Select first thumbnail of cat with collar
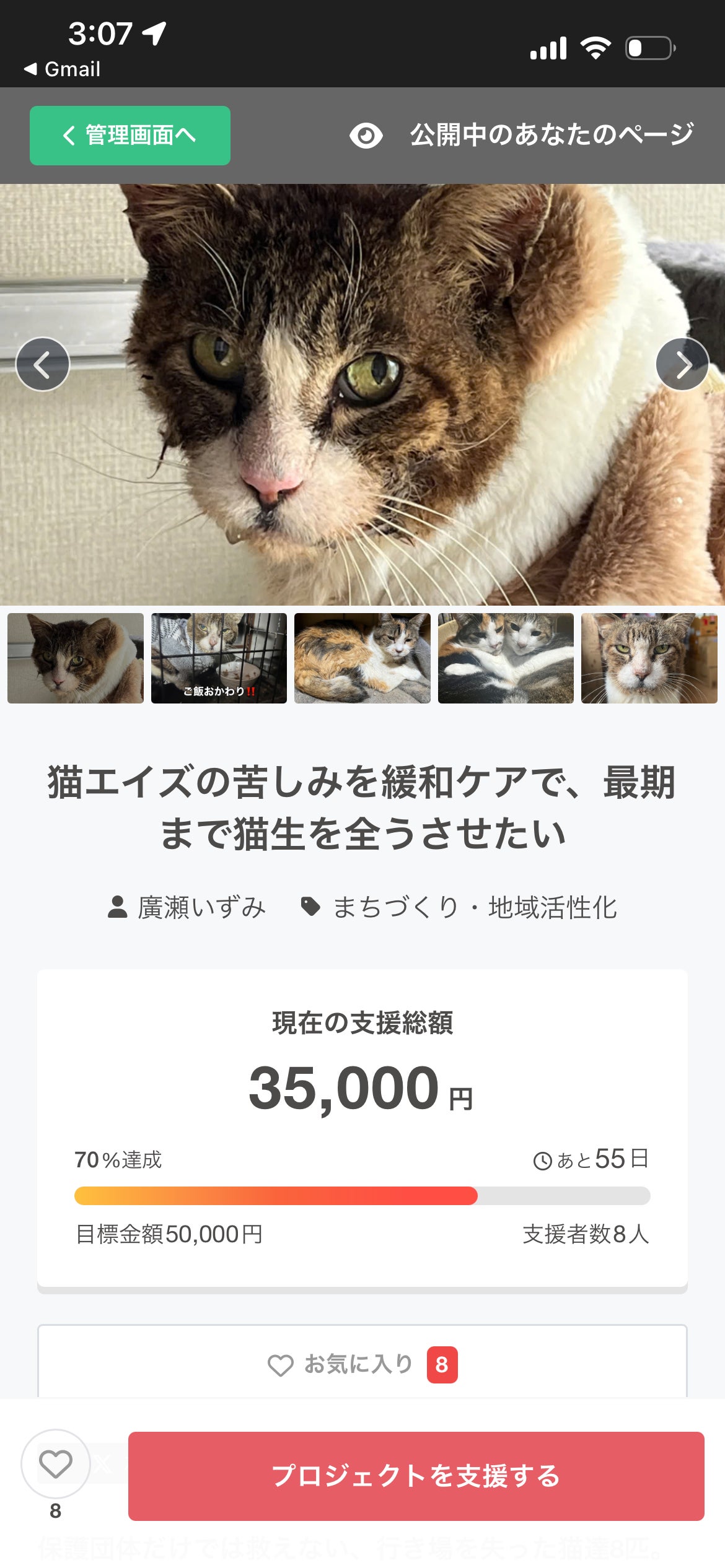This screenshot has height=1568, width=725. click(76, 658)
